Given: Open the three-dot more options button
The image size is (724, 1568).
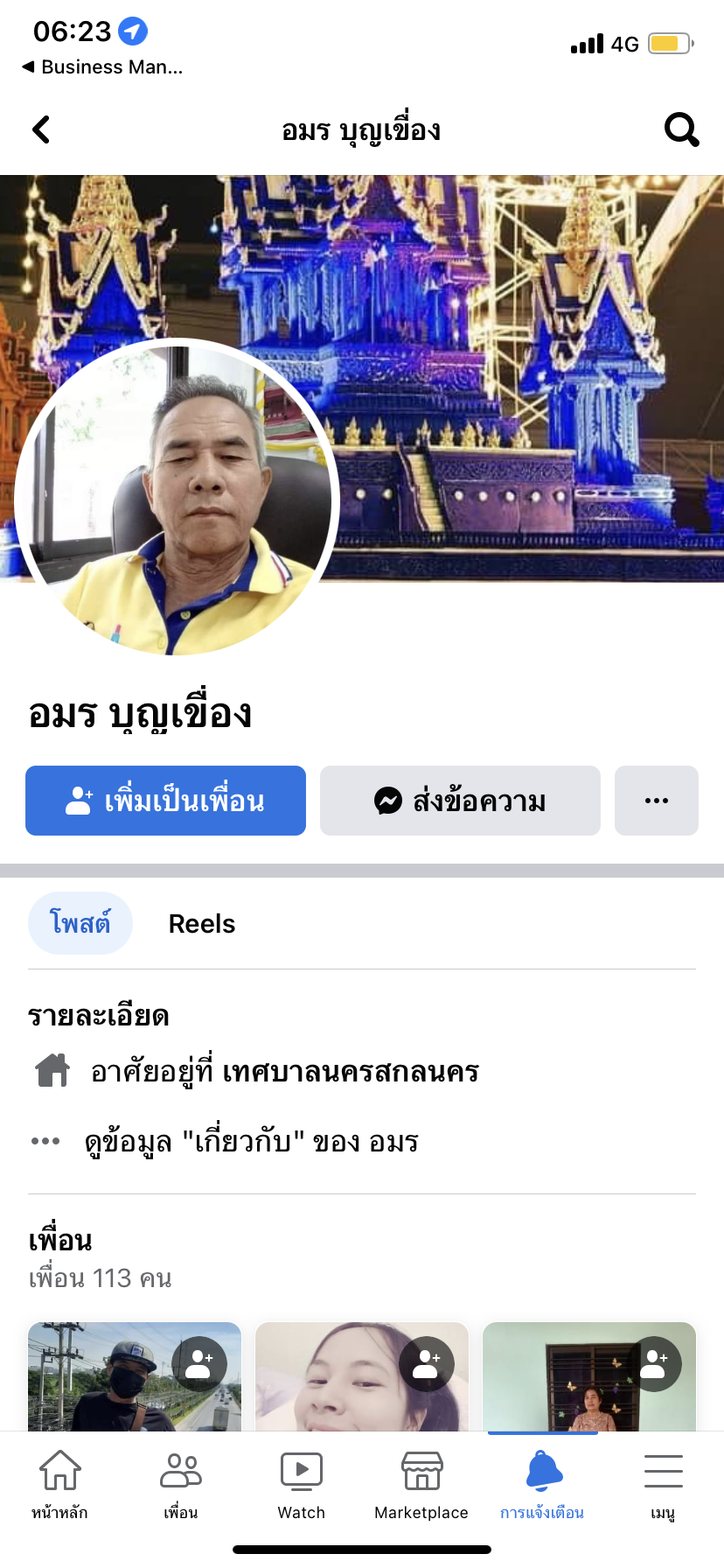Looking at the screenshot, I should point(656,801).
